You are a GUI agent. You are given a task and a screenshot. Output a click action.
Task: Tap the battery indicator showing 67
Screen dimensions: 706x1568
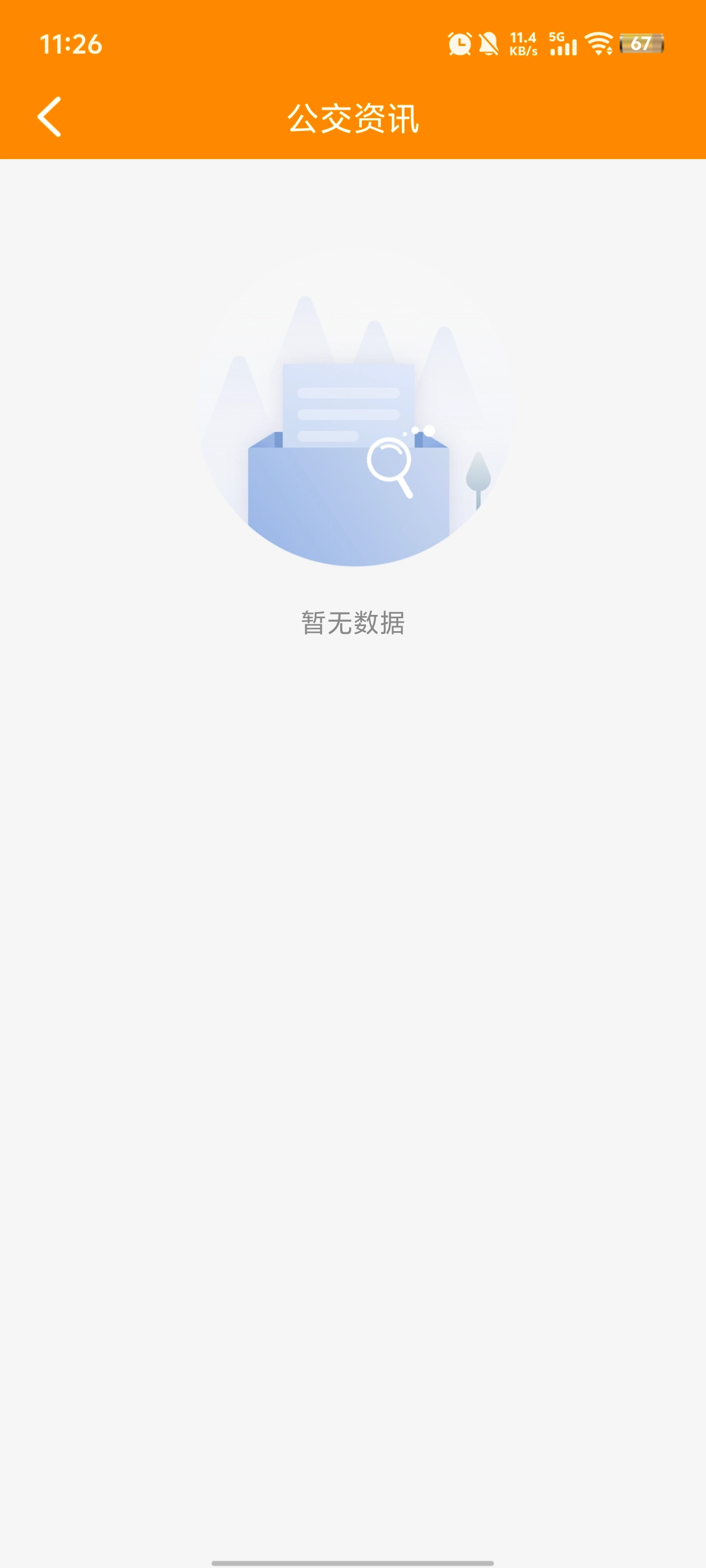tap(641, 43)
